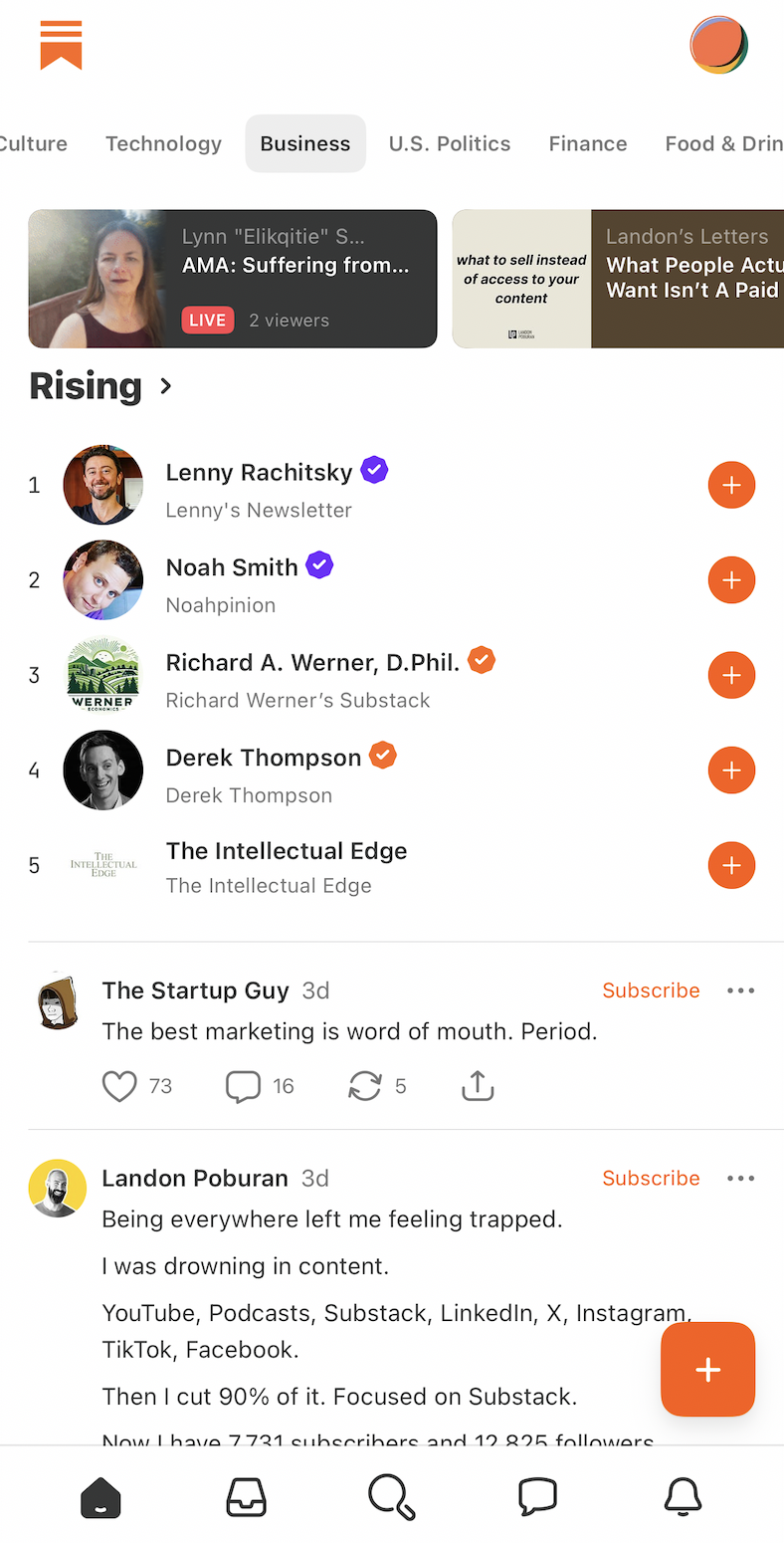
Task: Restack The Startup Guy's note
Action: click(x=365, y=1086)
